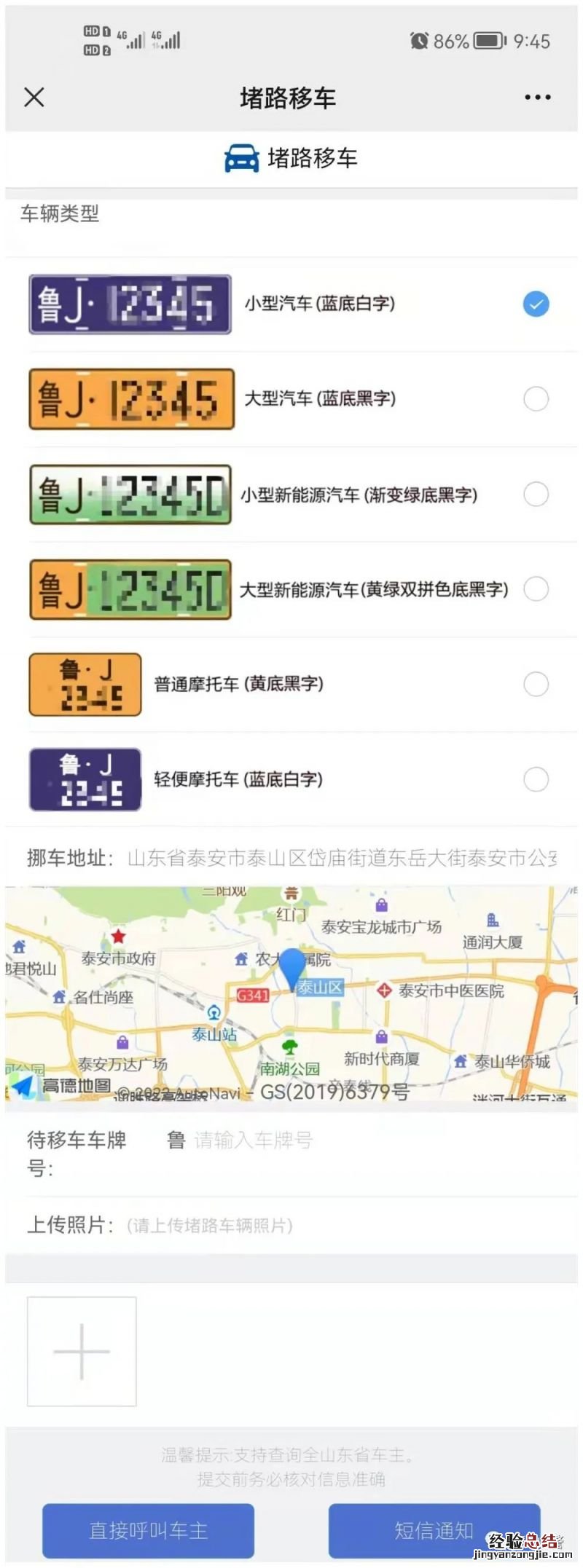
Task: Open the 鲁 province prefix selector
Action: coord(176,1140)
